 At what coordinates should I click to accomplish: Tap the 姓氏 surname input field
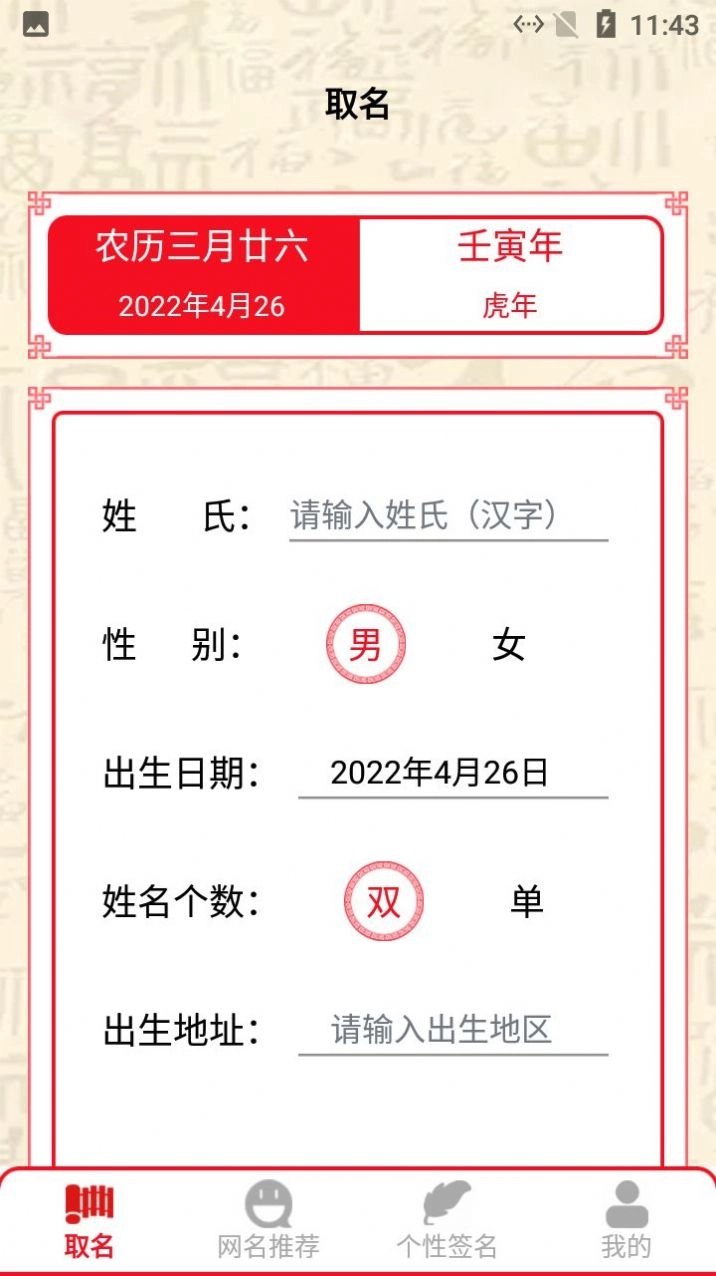[x=448, y=516]
